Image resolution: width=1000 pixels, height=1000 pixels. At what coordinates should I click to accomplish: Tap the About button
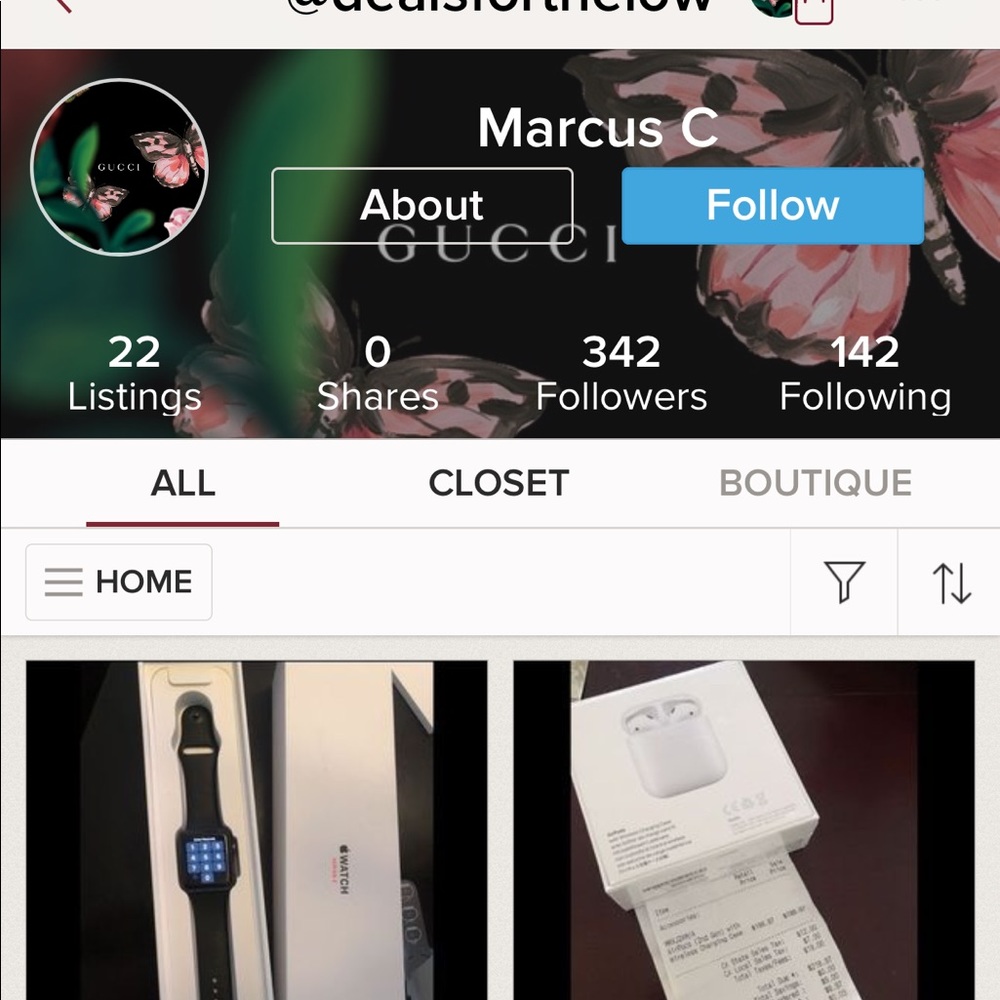[x=422, y=206]
